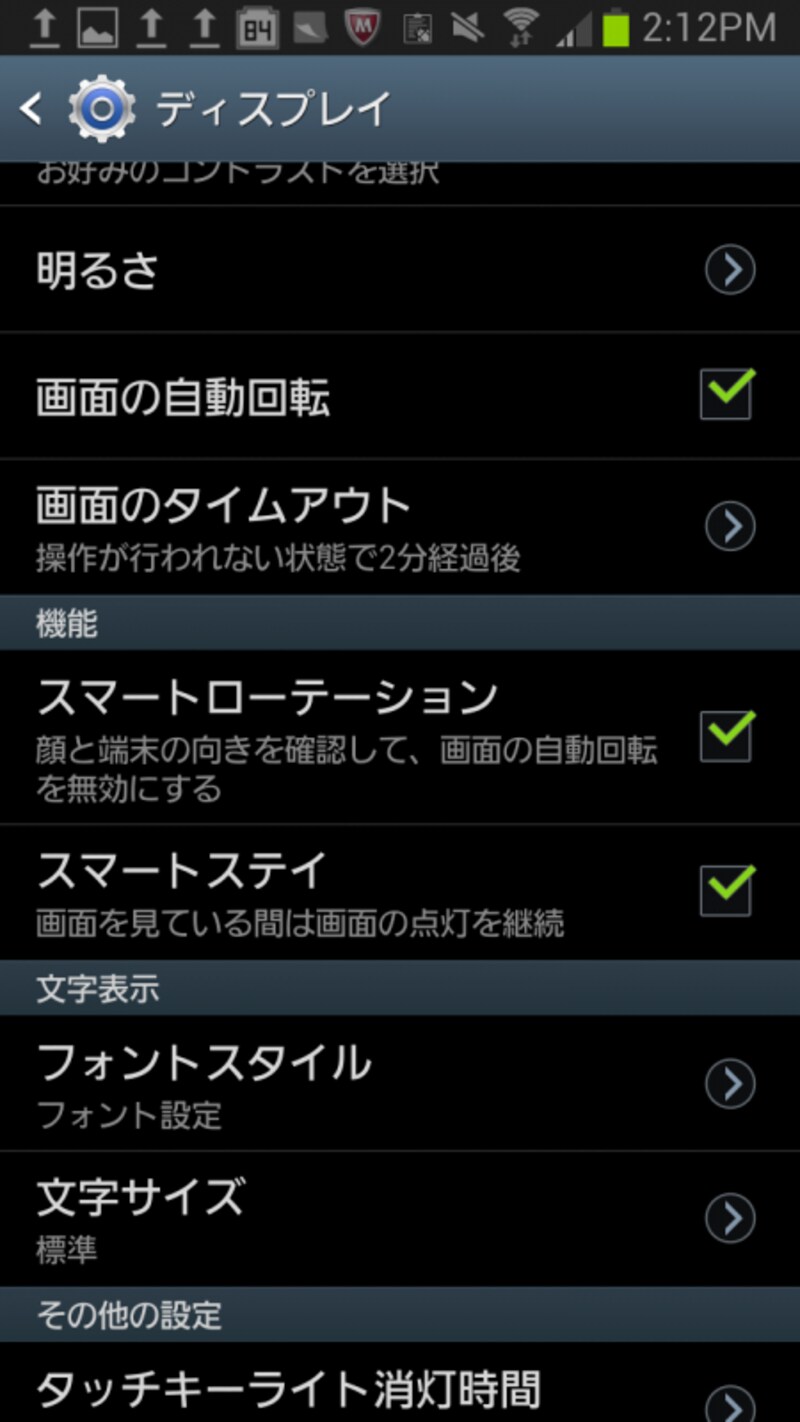Disable スマートステイ checkbox
This screenshot has width=800, height=1422.
(726, 886)
